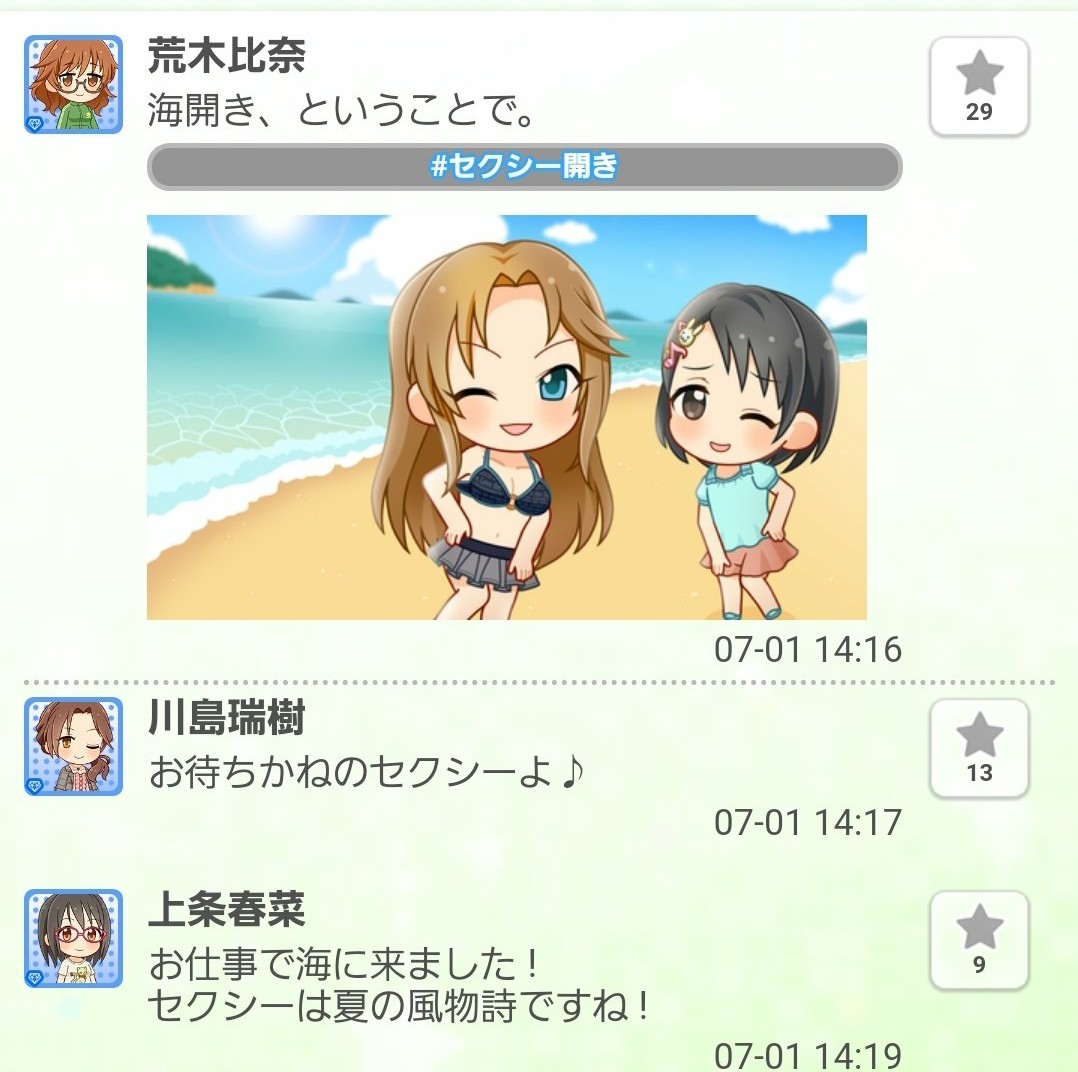View the beach image in 荒木比奈's post

click(x=507, y=417)
